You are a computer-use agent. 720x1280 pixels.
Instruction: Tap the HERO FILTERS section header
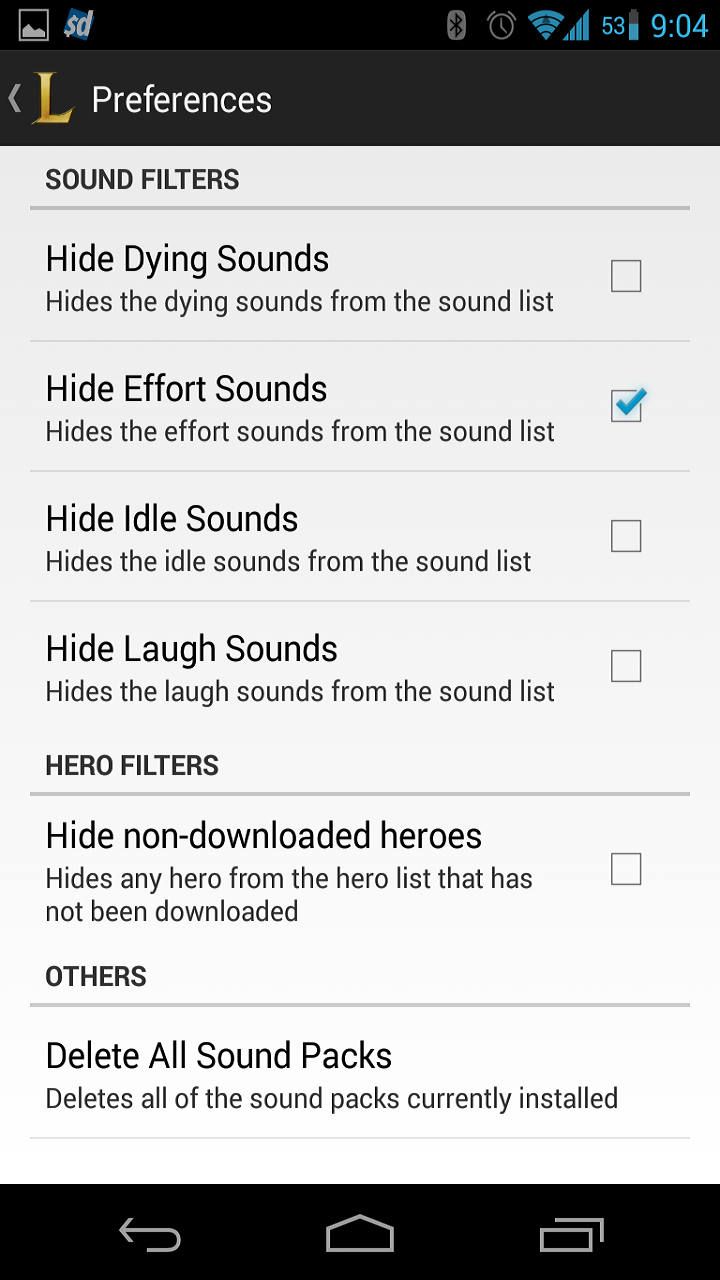131,765
